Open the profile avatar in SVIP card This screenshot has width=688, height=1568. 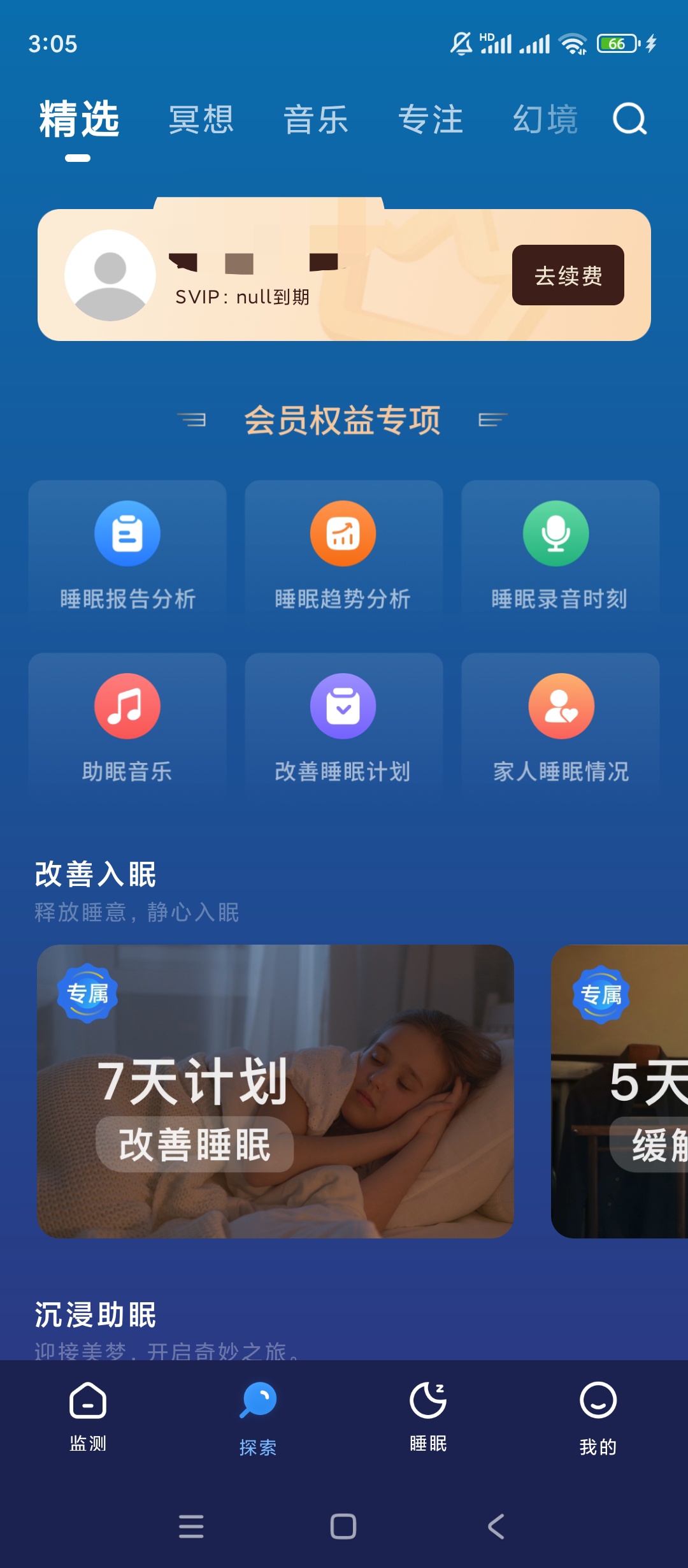pos(110,275)
